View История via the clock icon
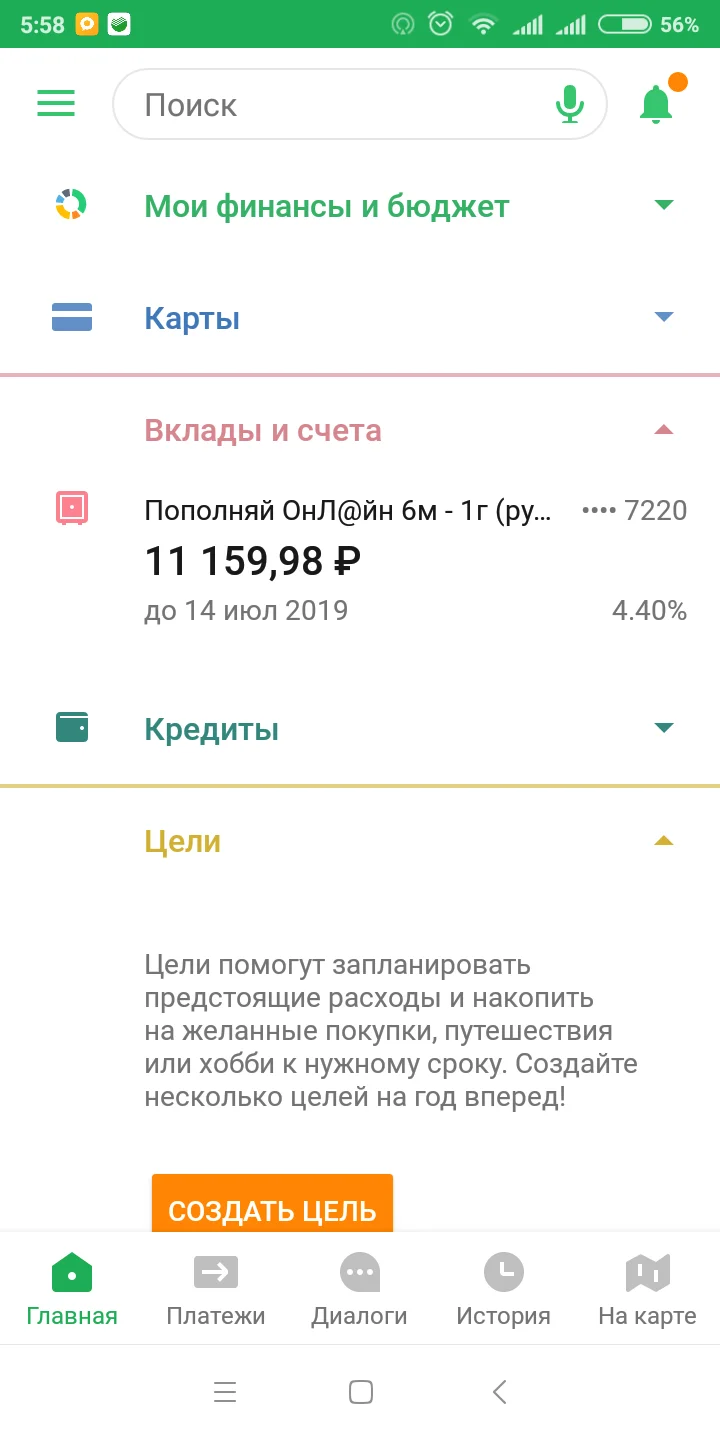This screenshot has width=720, height=1440. (x=503, y=1288)
